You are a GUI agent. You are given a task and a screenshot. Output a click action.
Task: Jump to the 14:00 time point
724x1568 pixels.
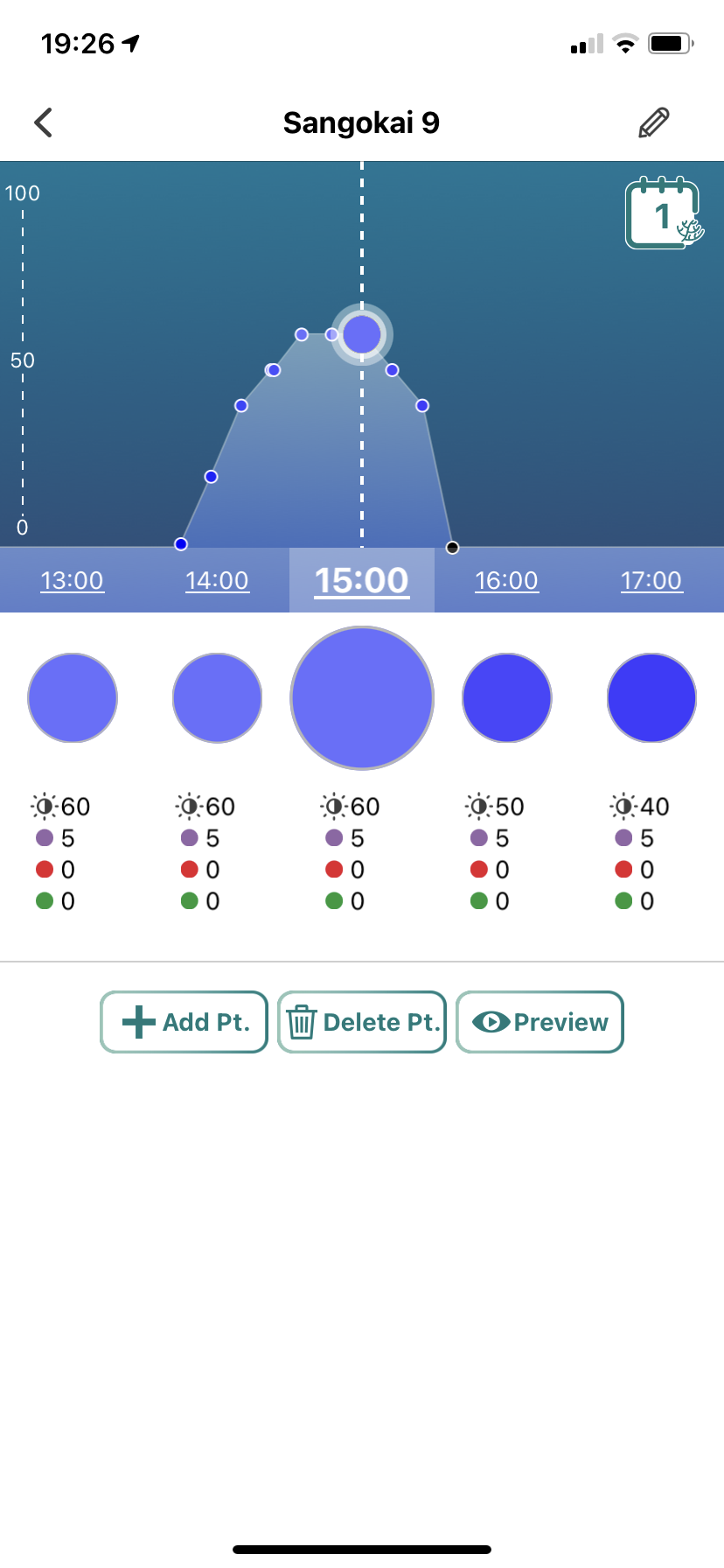point(217,580)
